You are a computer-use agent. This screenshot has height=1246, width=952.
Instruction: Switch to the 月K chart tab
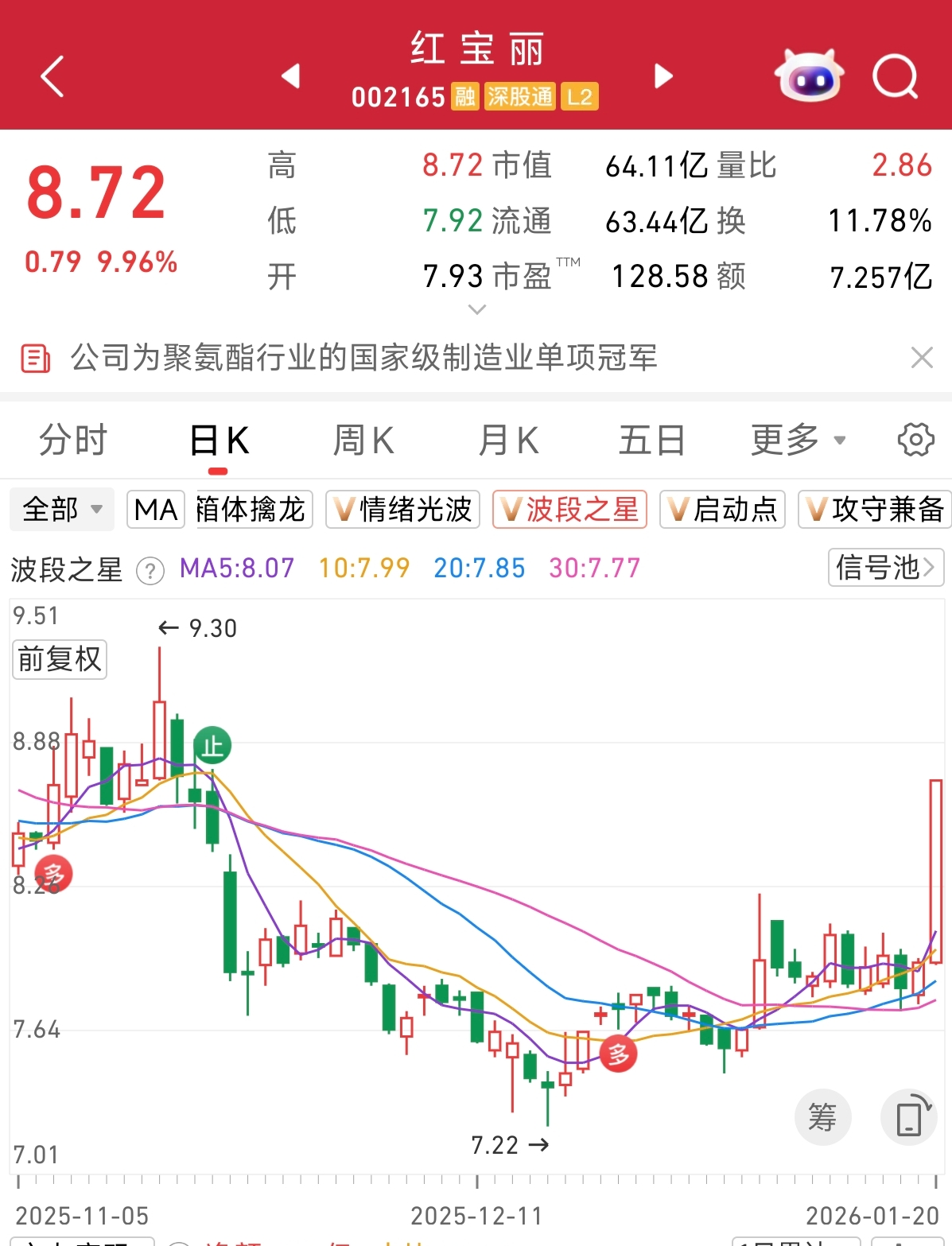tap(508, 440)
